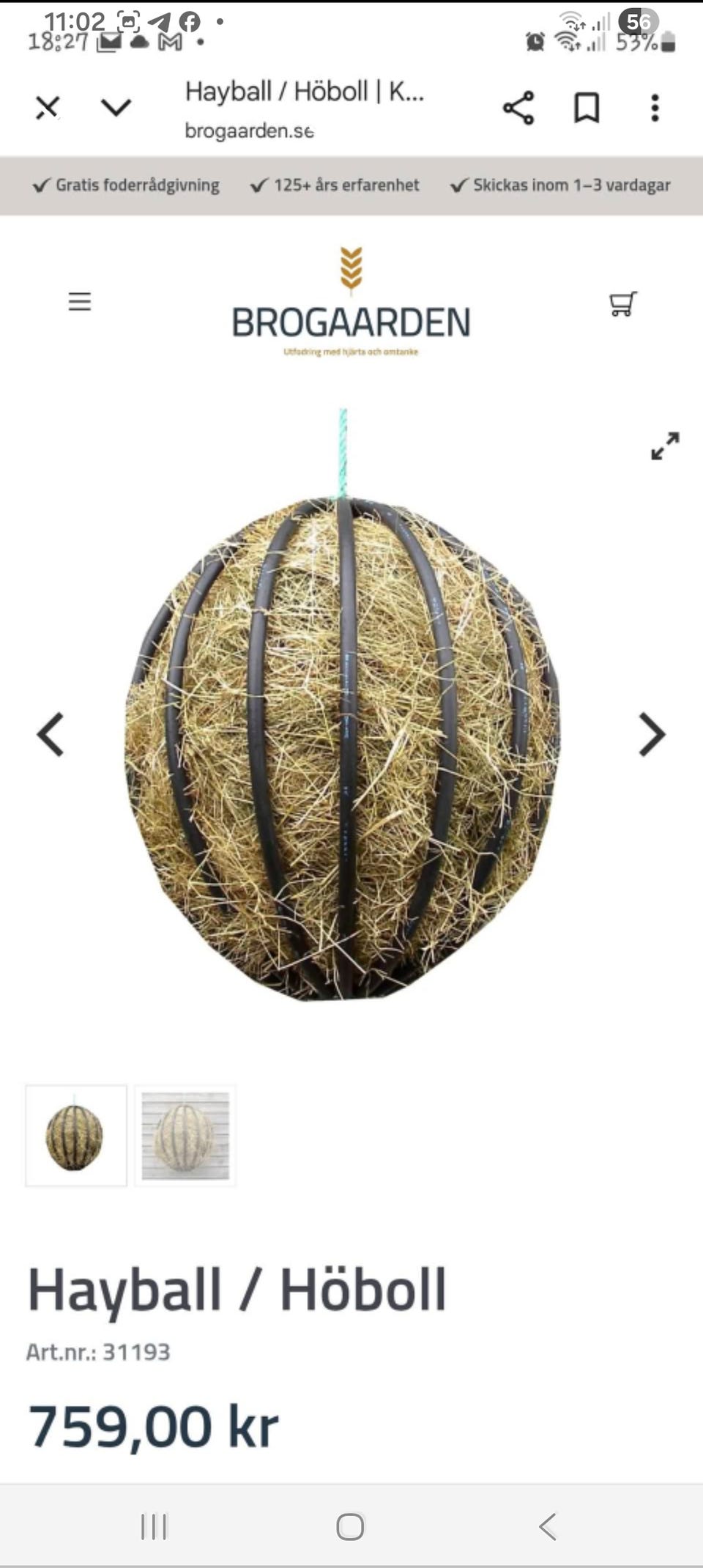This screenshot has height=1568, width=703.
Task: Close the in-app browser tab
Action: coord(48,108)
